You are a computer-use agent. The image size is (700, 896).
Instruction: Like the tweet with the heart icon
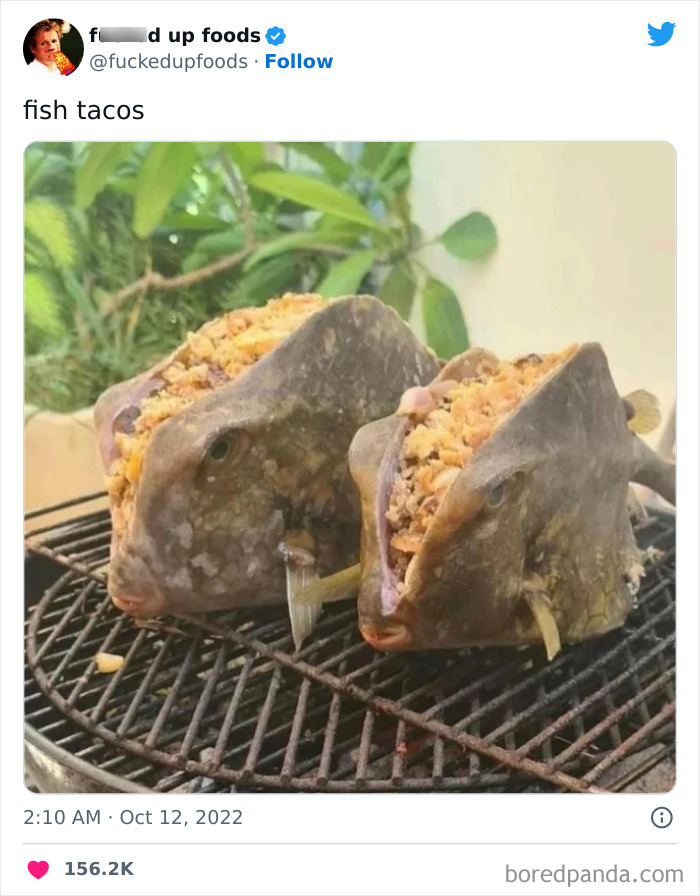(38, 869)
